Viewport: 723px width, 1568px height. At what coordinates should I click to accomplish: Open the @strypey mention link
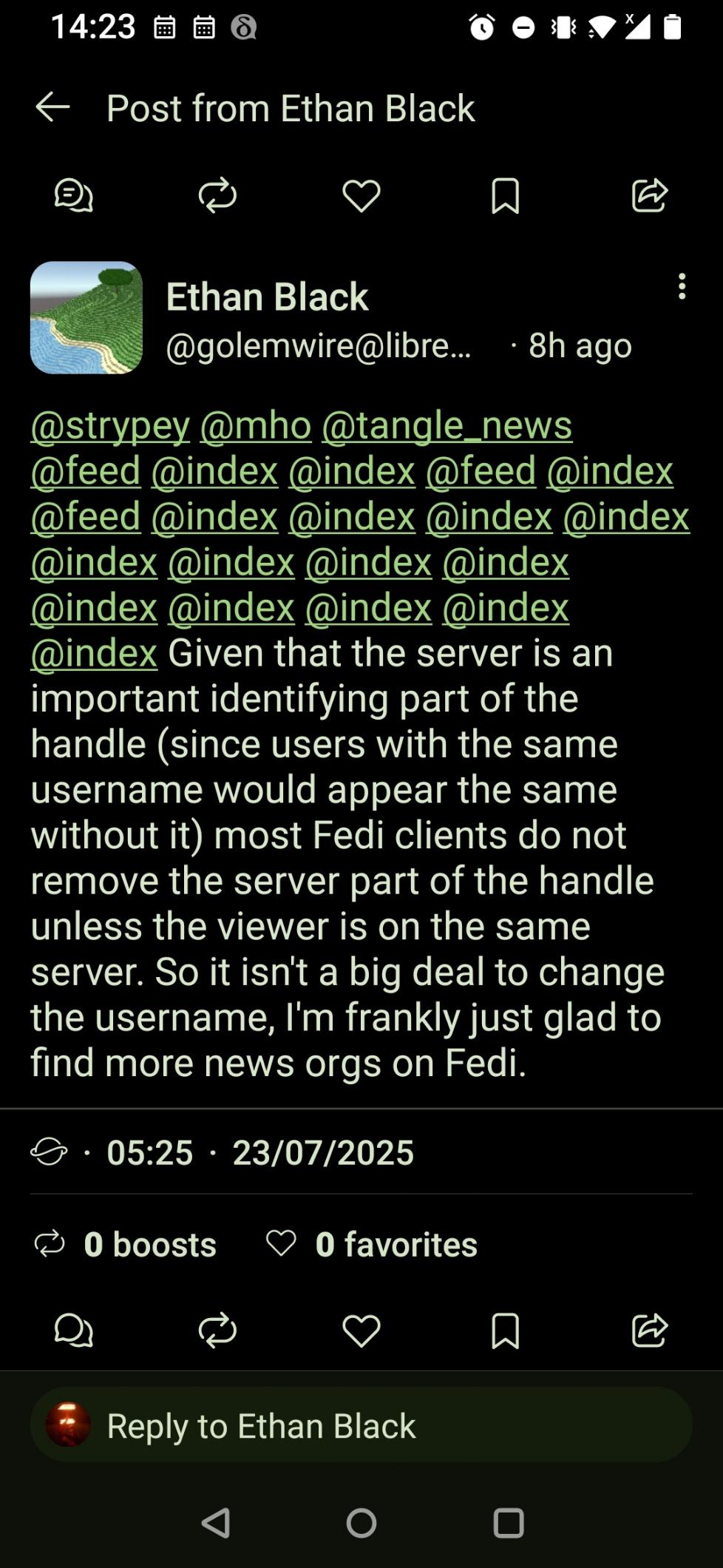coord(110,425)
